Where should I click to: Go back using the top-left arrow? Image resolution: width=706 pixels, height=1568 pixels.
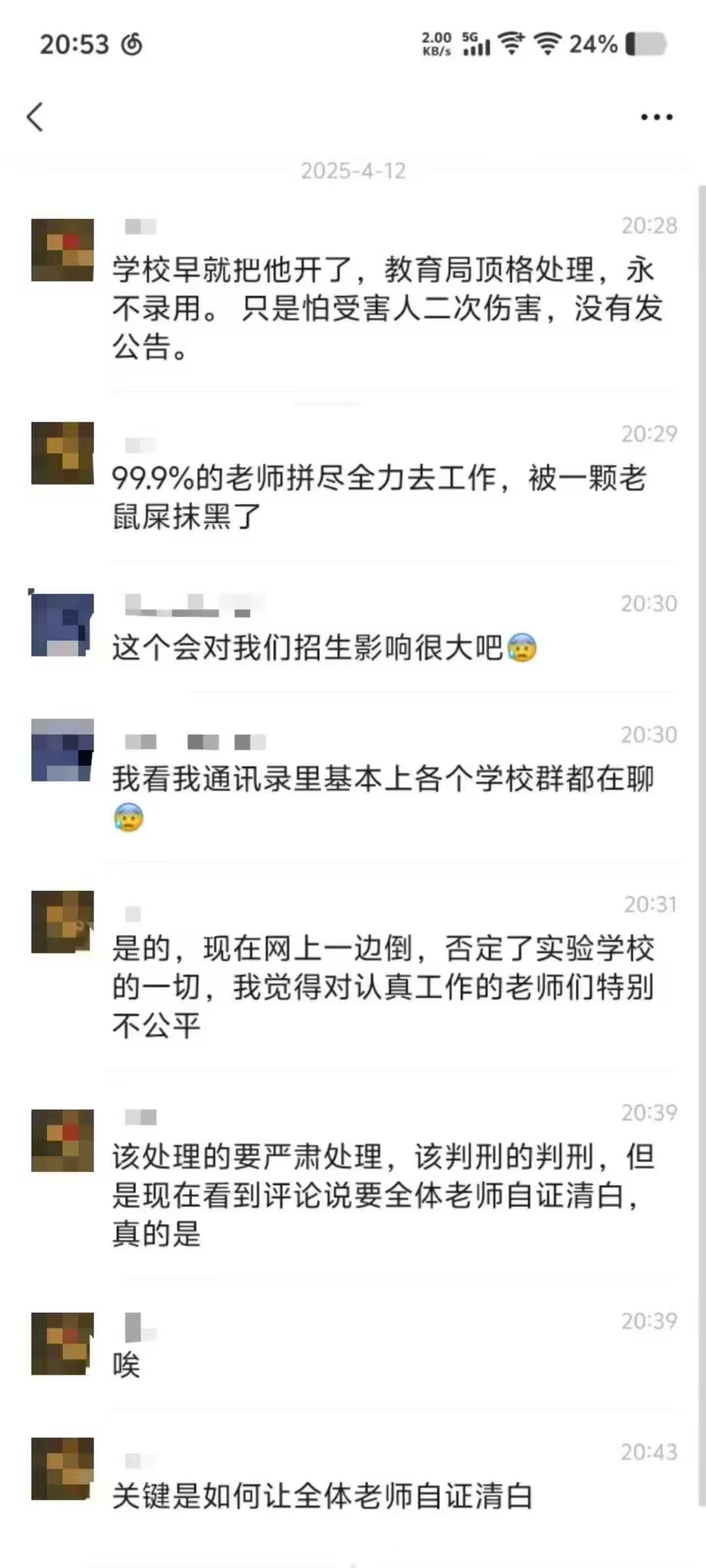tap(35, 118)
